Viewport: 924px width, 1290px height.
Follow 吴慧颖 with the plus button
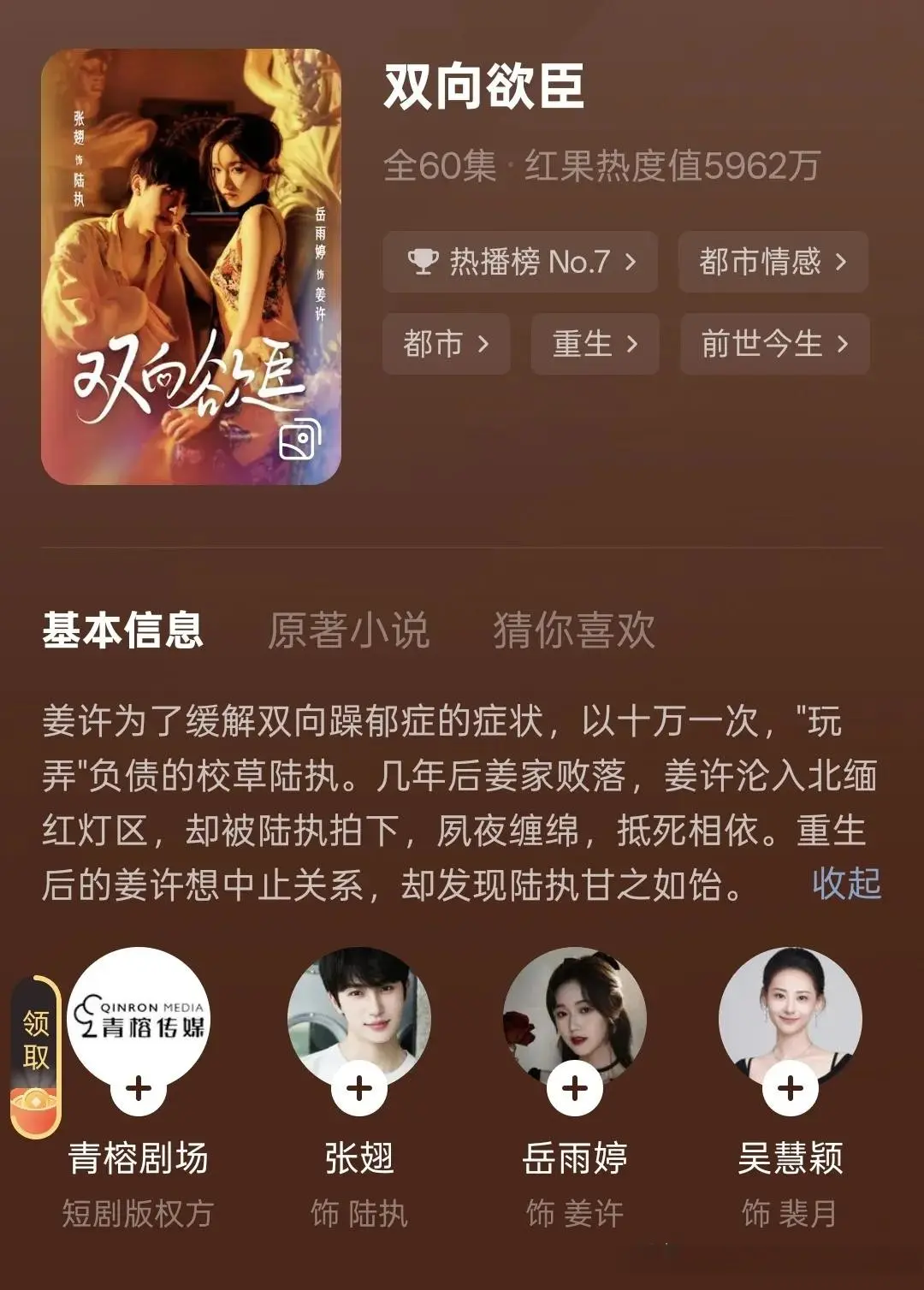pyautogui.click(x=791, y=1089)
